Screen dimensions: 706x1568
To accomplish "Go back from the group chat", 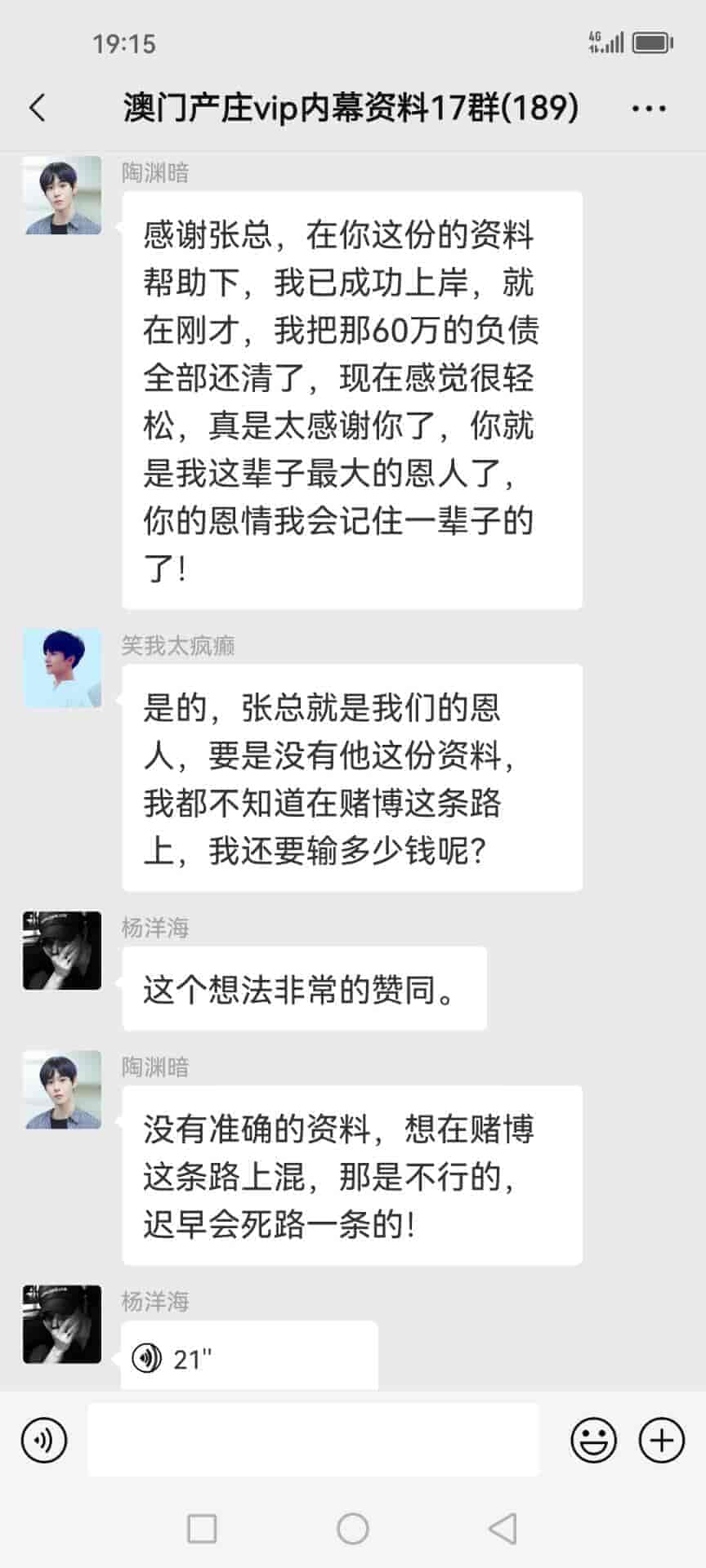I will 38,108.
